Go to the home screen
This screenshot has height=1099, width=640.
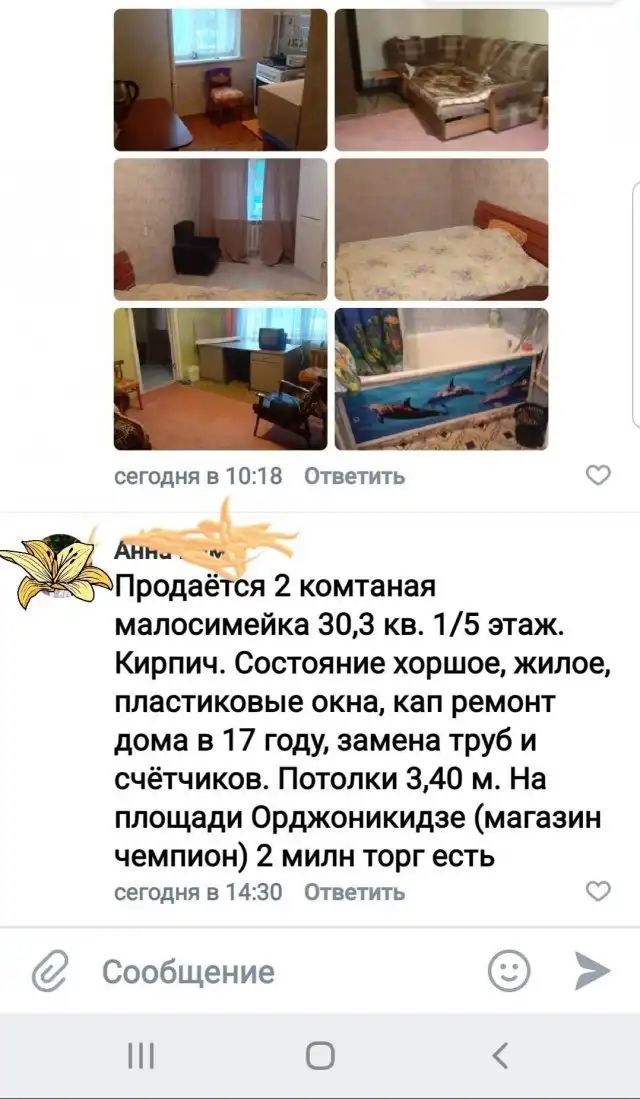point(320,1055)
